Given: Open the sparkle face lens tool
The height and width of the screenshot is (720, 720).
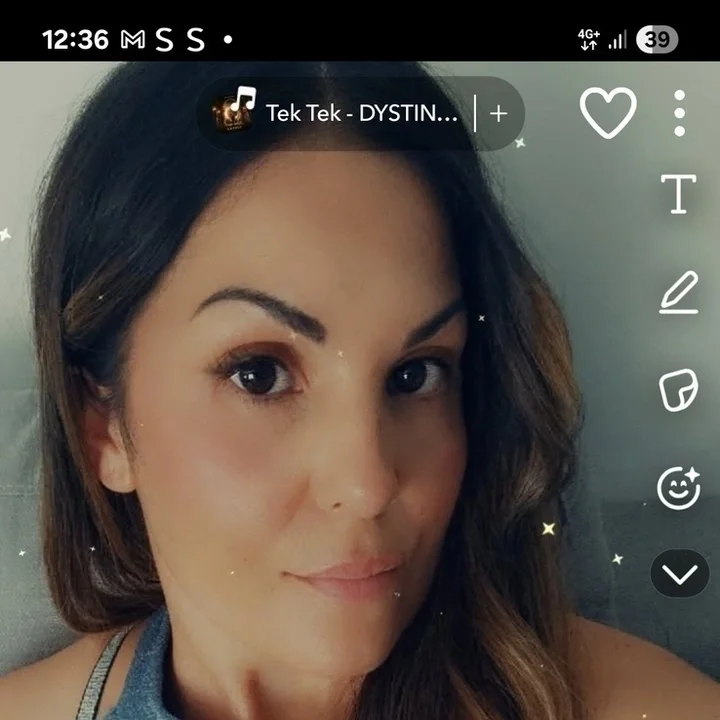Looking at the screenshot, I should (679, 487).
